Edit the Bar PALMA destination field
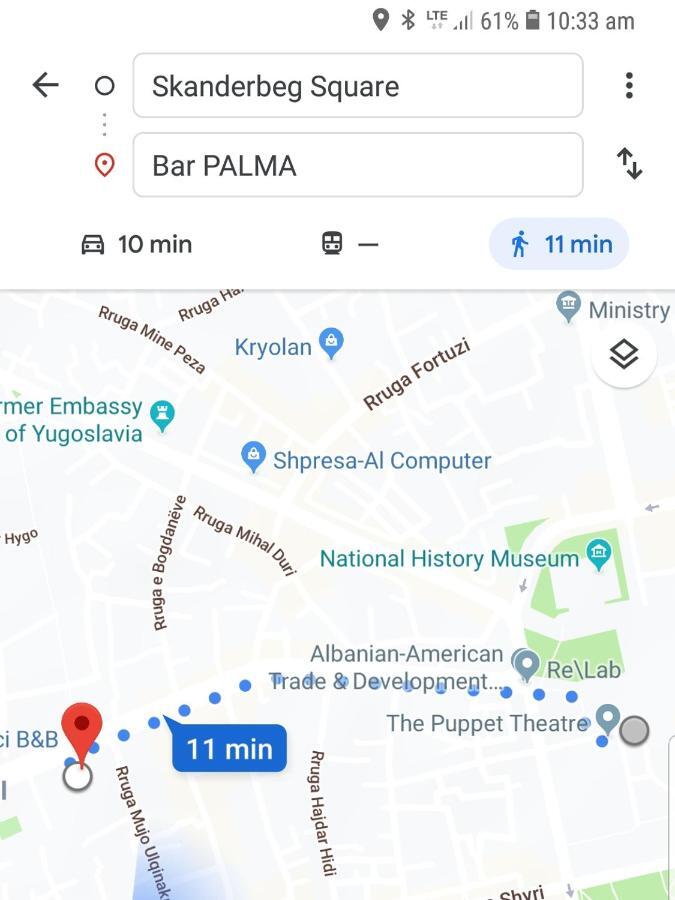The image size is (675, 900). 357,165
